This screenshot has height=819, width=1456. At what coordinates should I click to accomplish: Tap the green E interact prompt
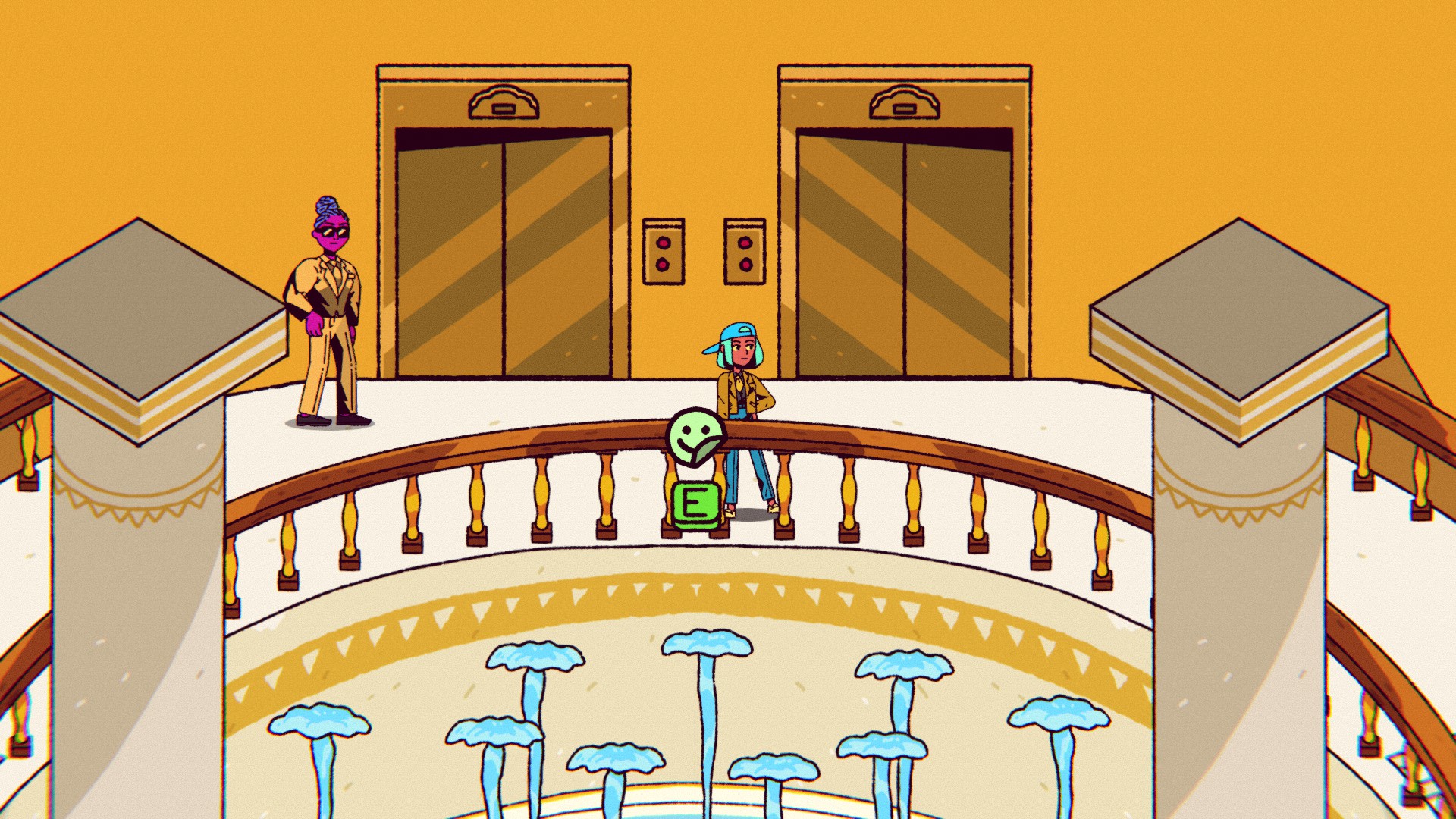695,504
